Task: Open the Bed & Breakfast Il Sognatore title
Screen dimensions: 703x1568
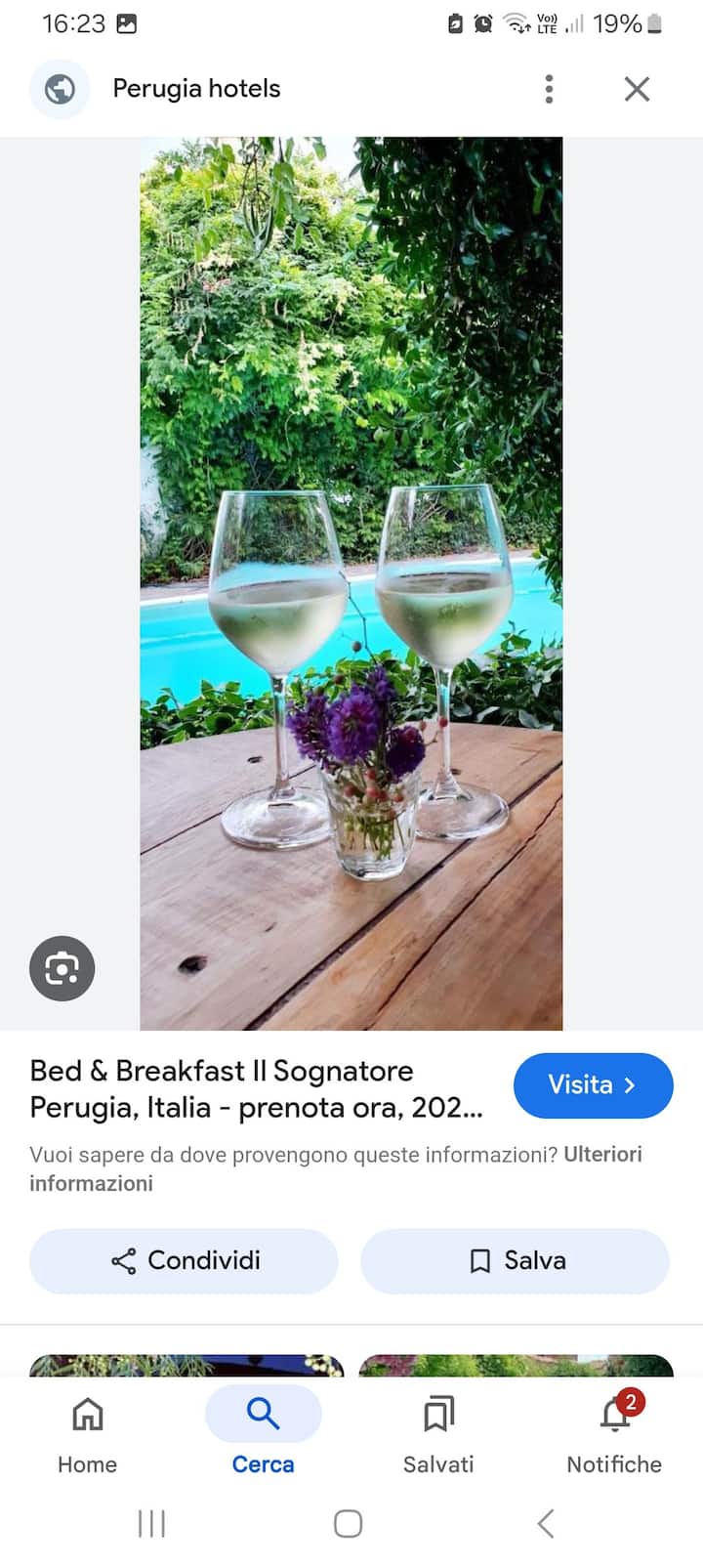Action: [x=256, y=1088]
